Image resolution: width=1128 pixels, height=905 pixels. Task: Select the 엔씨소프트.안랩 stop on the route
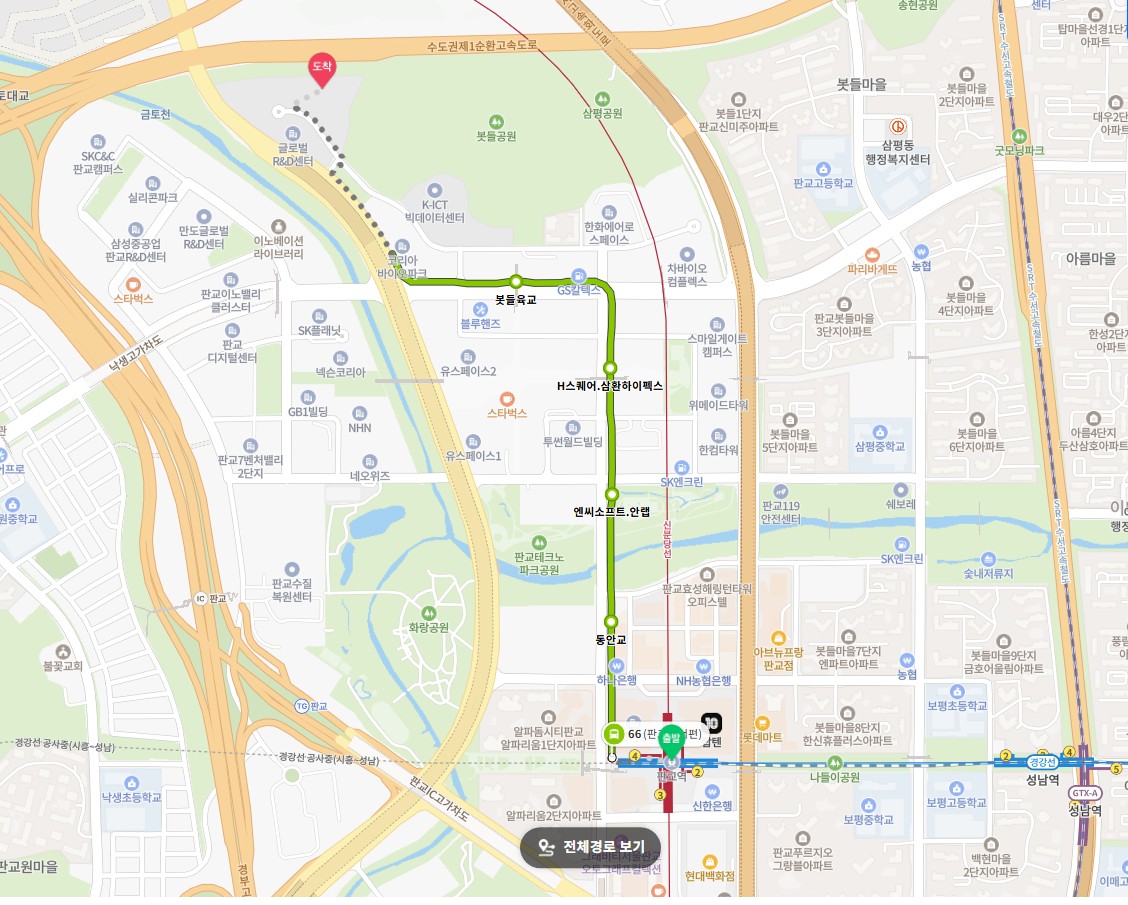[612, 494]
